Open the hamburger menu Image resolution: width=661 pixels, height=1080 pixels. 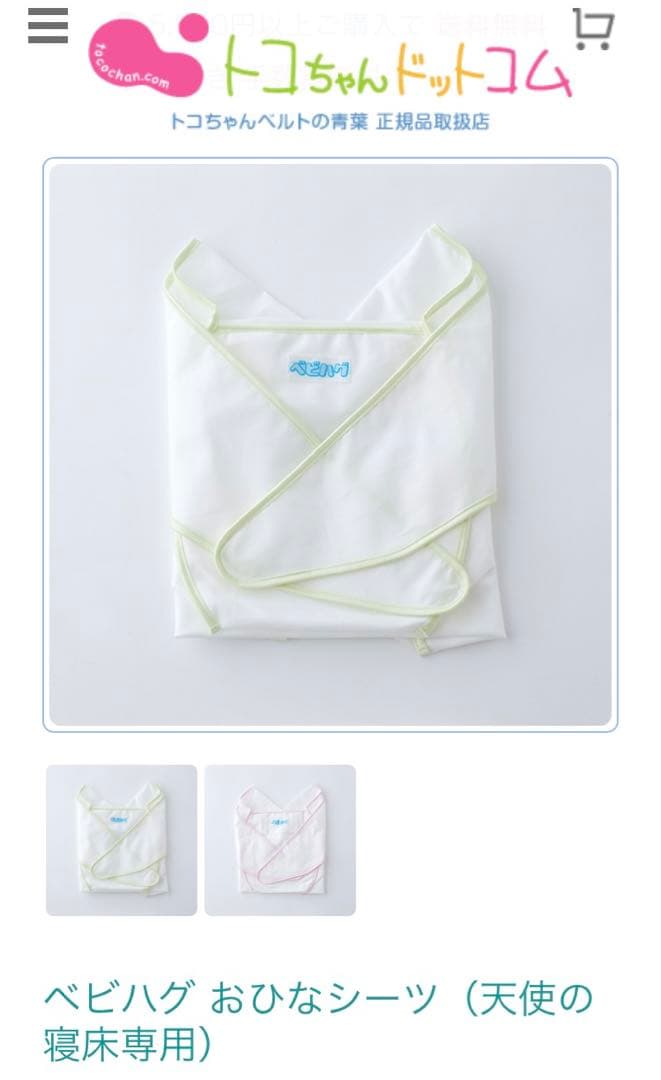tap(48, 27)
